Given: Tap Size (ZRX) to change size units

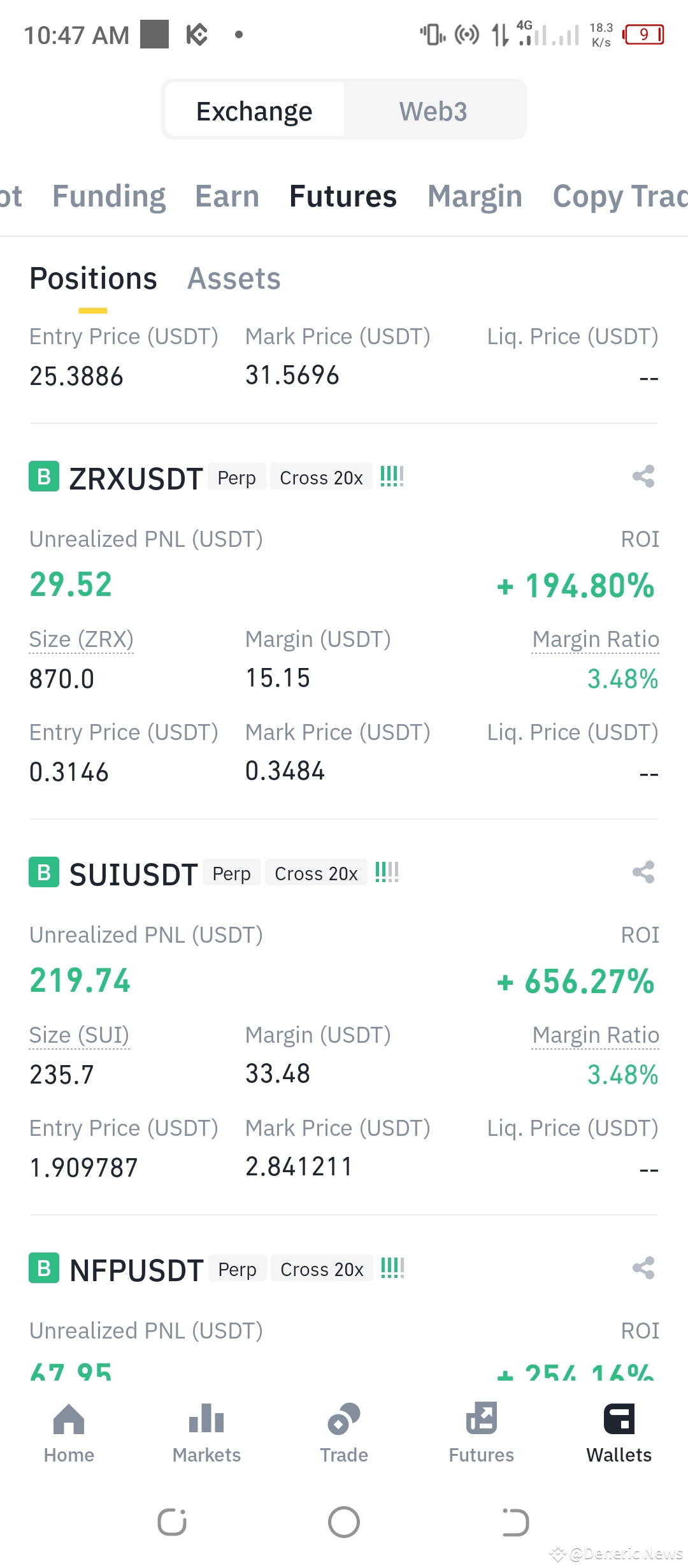Looking at the screenshot, I should coord(81,639).
